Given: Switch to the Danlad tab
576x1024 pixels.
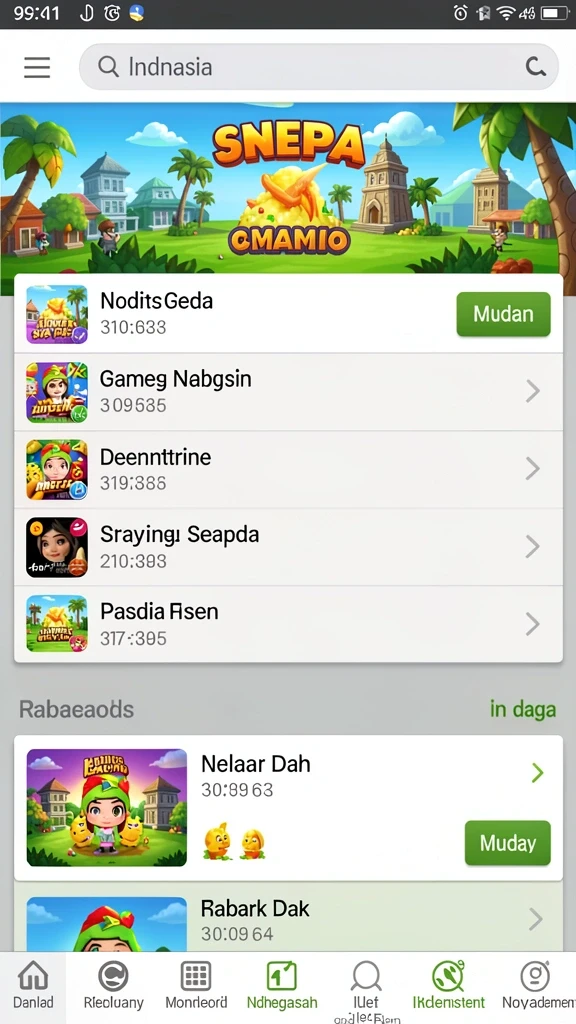Looking at the screenshot, I should coord(33,986).
